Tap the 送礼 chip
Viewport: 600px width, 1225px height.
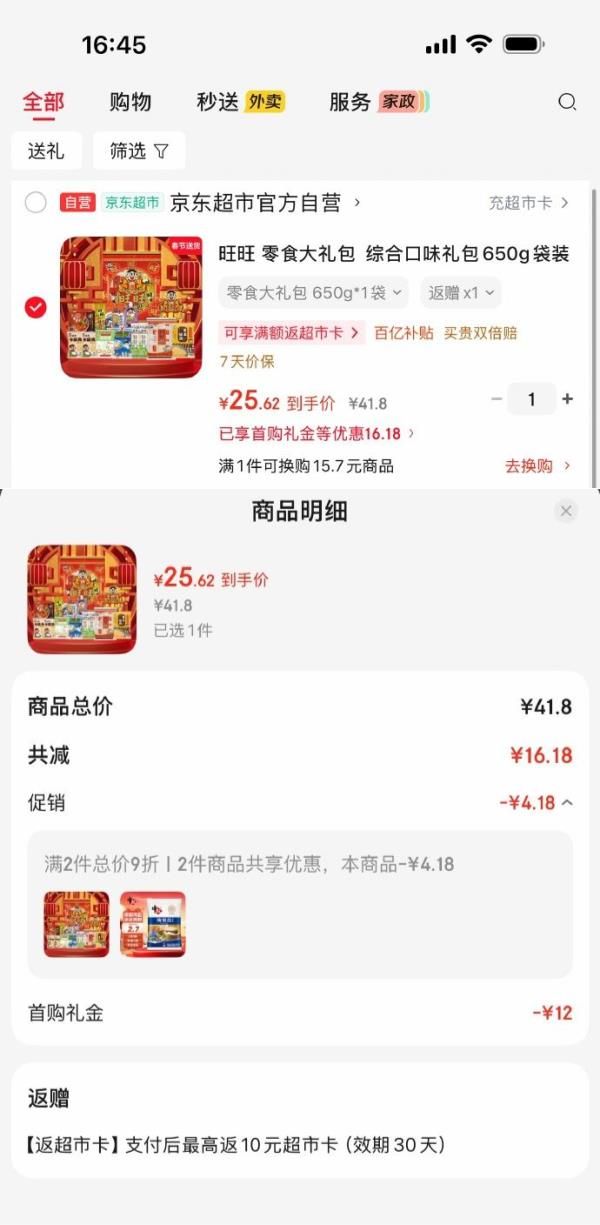click(46, 151)
